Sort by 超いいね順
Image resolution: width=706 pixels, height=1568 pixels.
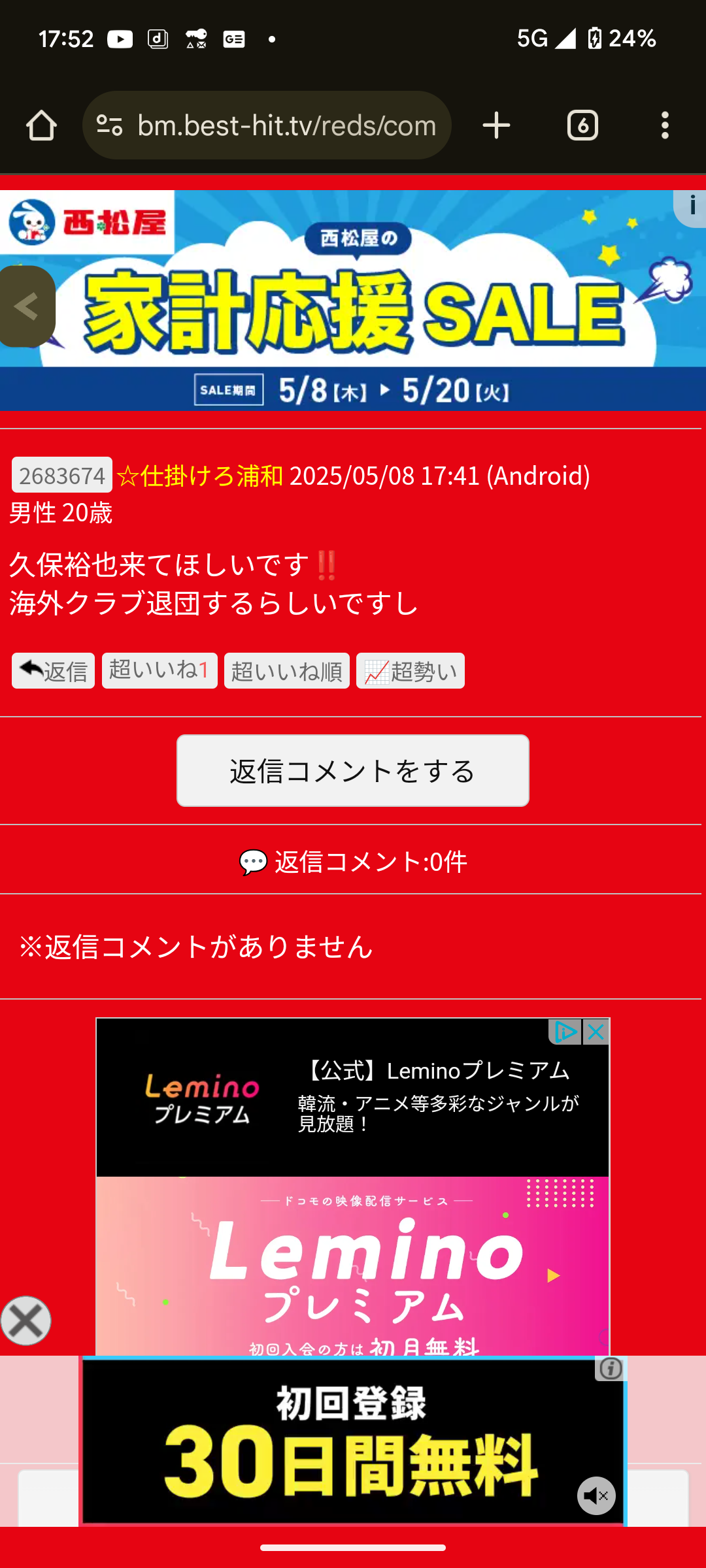pyautogui.click(x=287, y=671)
